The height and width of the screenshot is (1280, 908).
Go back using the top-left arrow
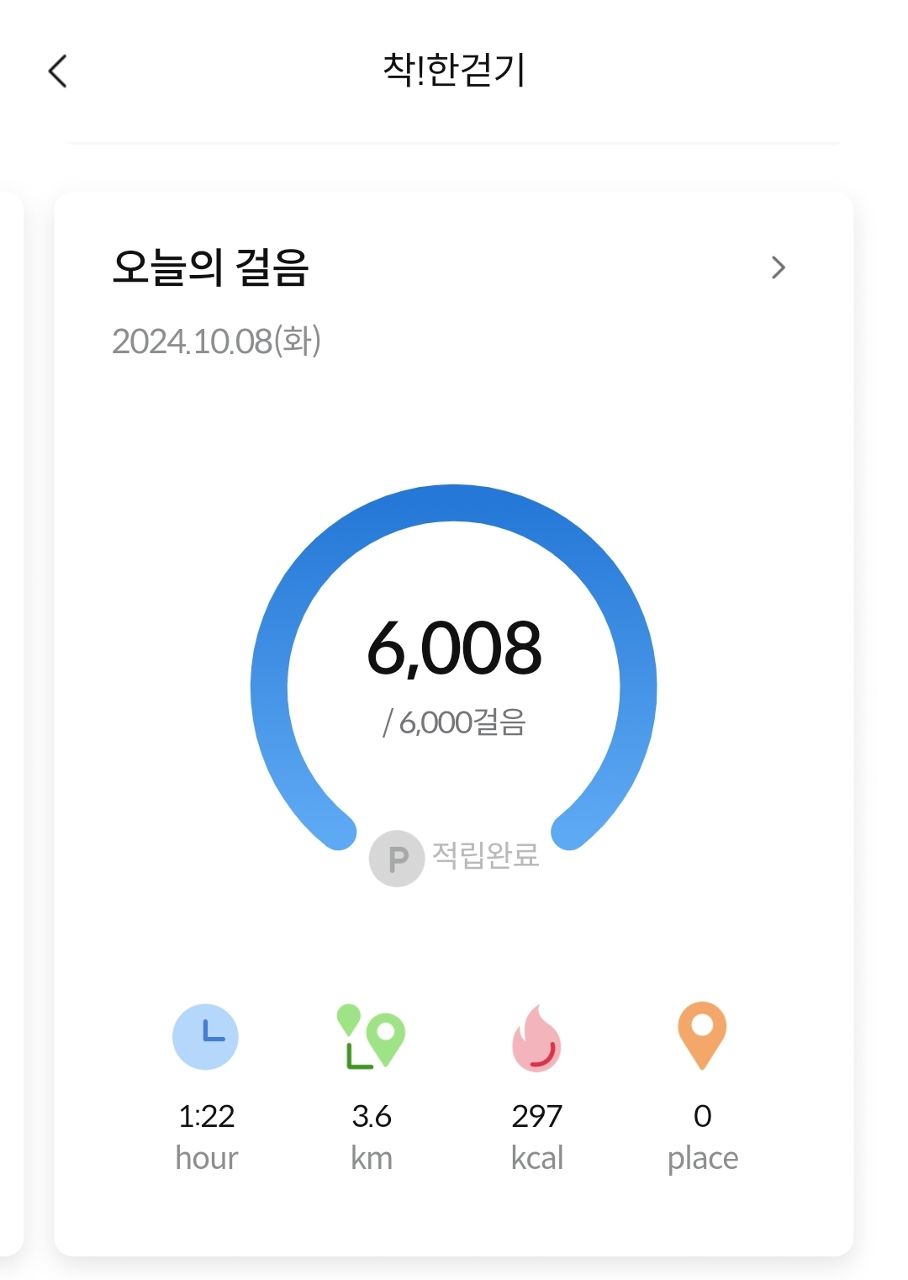[58, 71]
